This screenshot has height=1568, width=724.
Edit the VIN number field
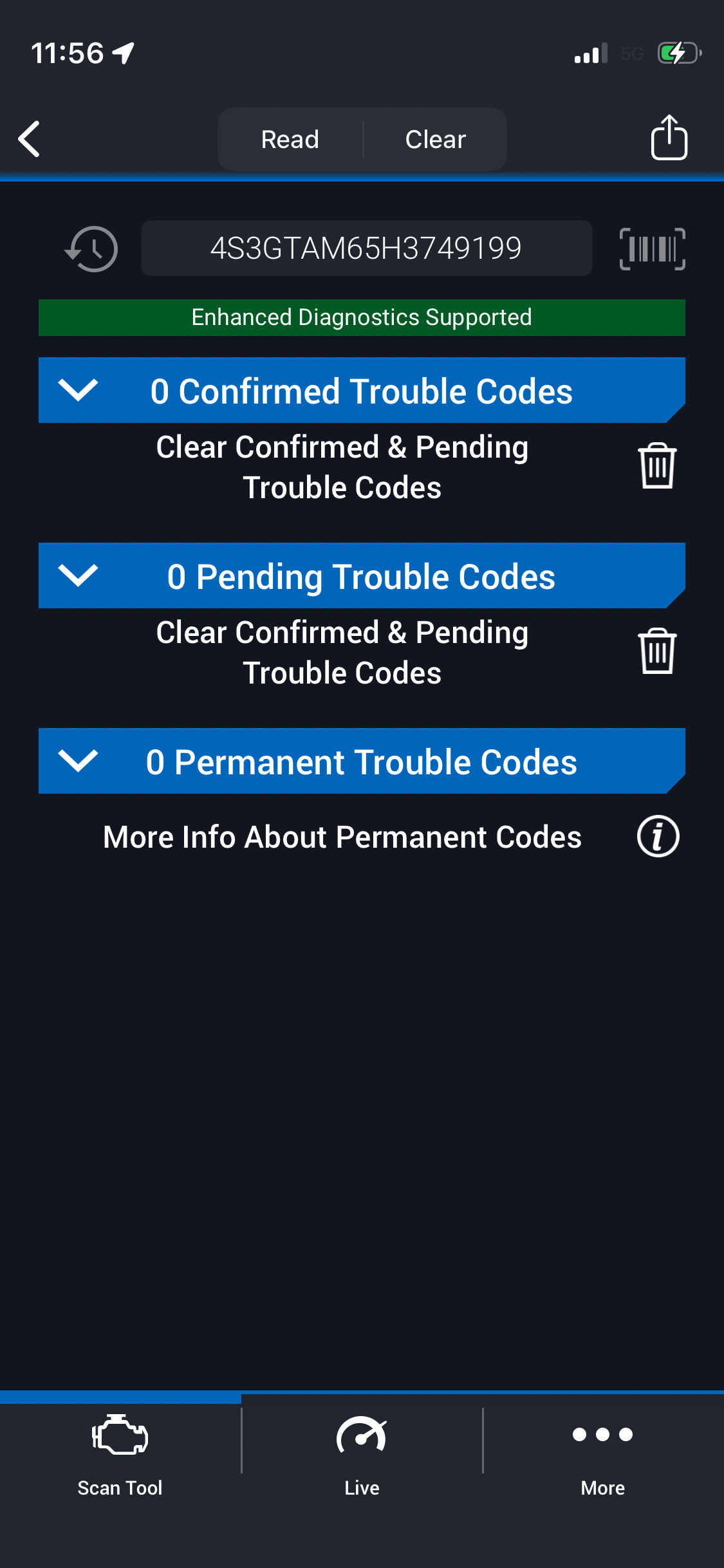click(x=366, y=248)
